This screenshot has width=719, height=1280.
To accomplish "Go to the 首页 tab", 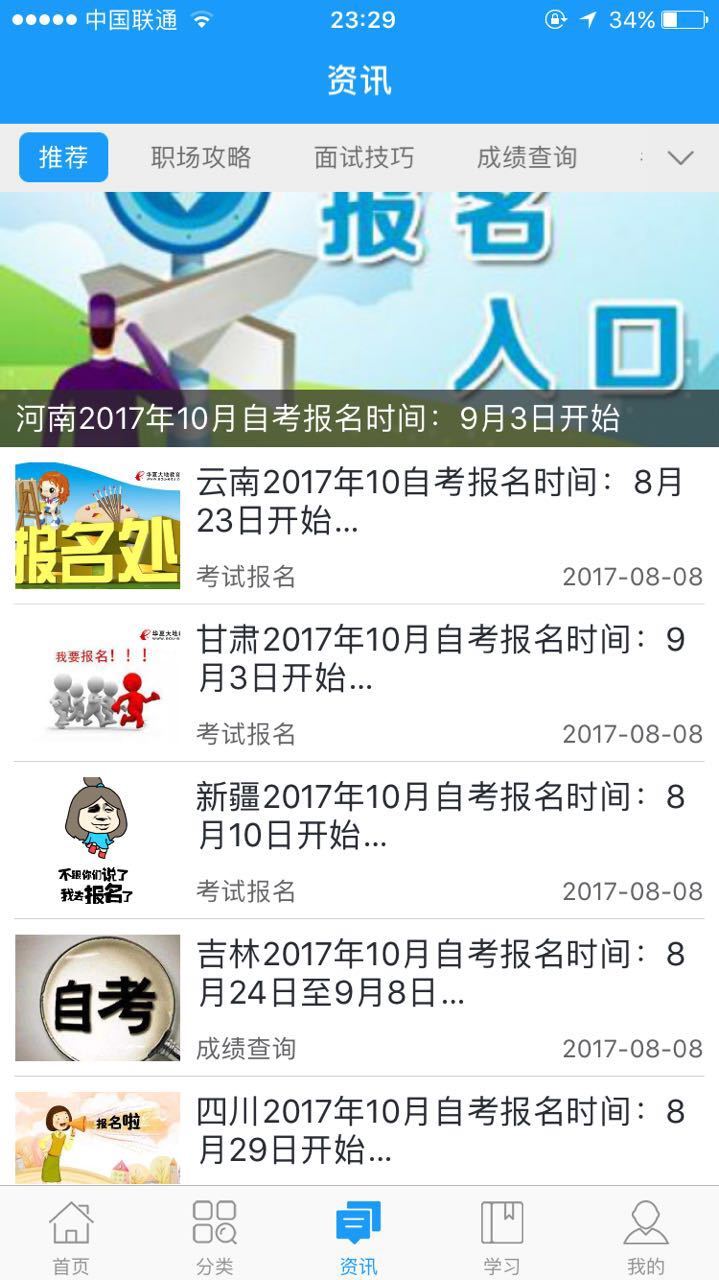I will tap(71, 1236).
